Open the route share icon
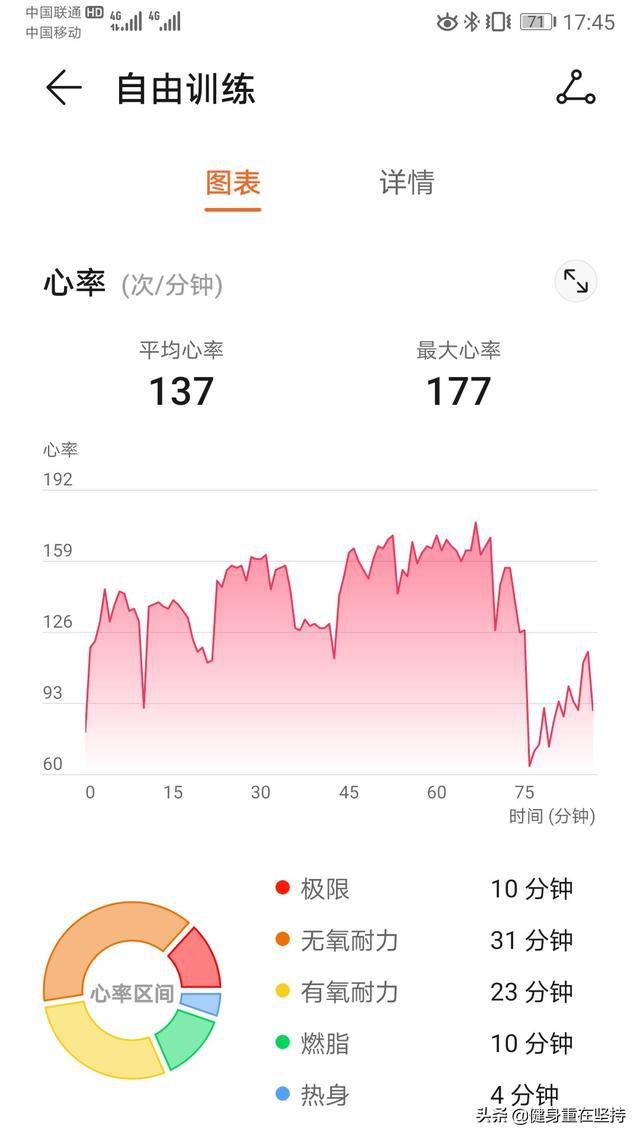 575,88
